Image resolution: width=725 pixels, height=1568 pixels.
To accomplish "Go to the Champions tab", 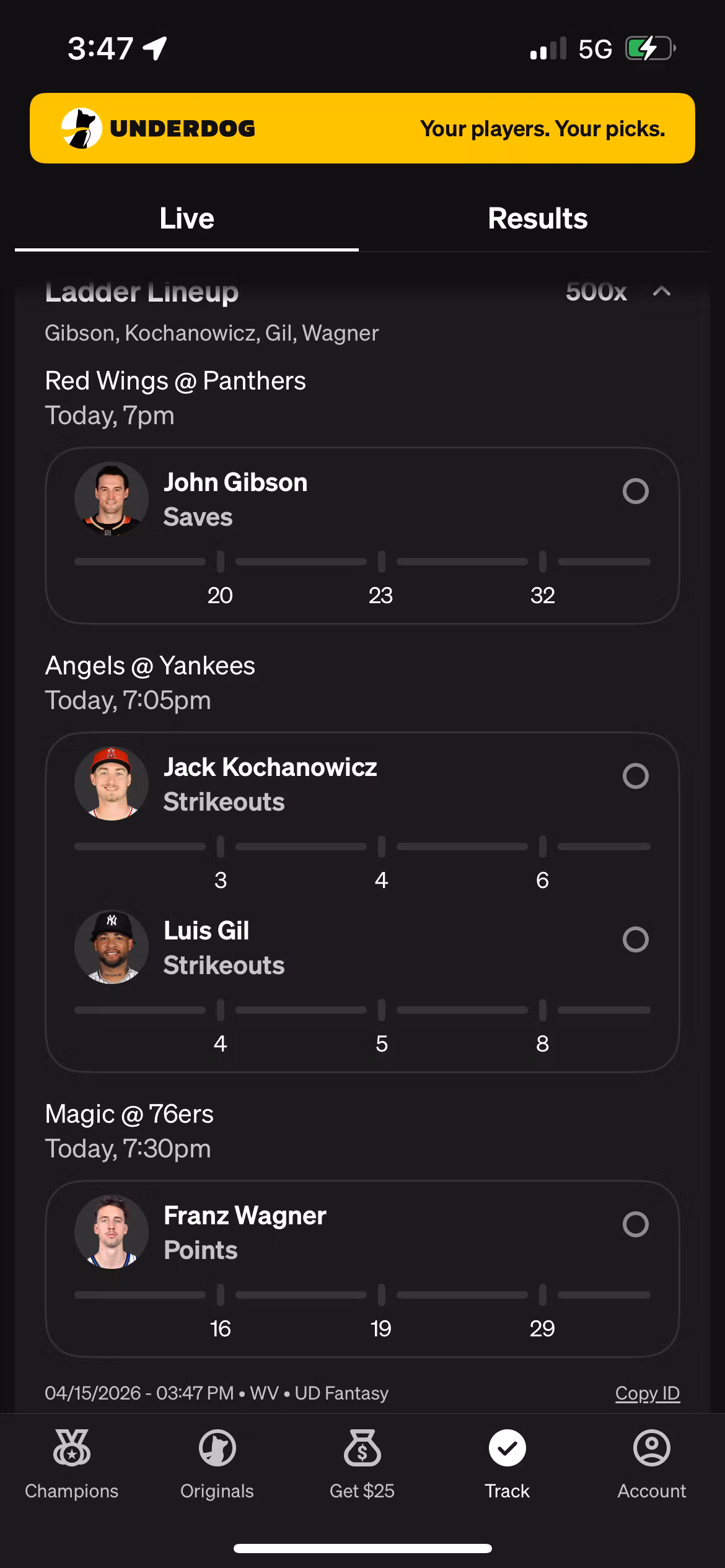I will pyautogui.click(x=72, y=1464).
